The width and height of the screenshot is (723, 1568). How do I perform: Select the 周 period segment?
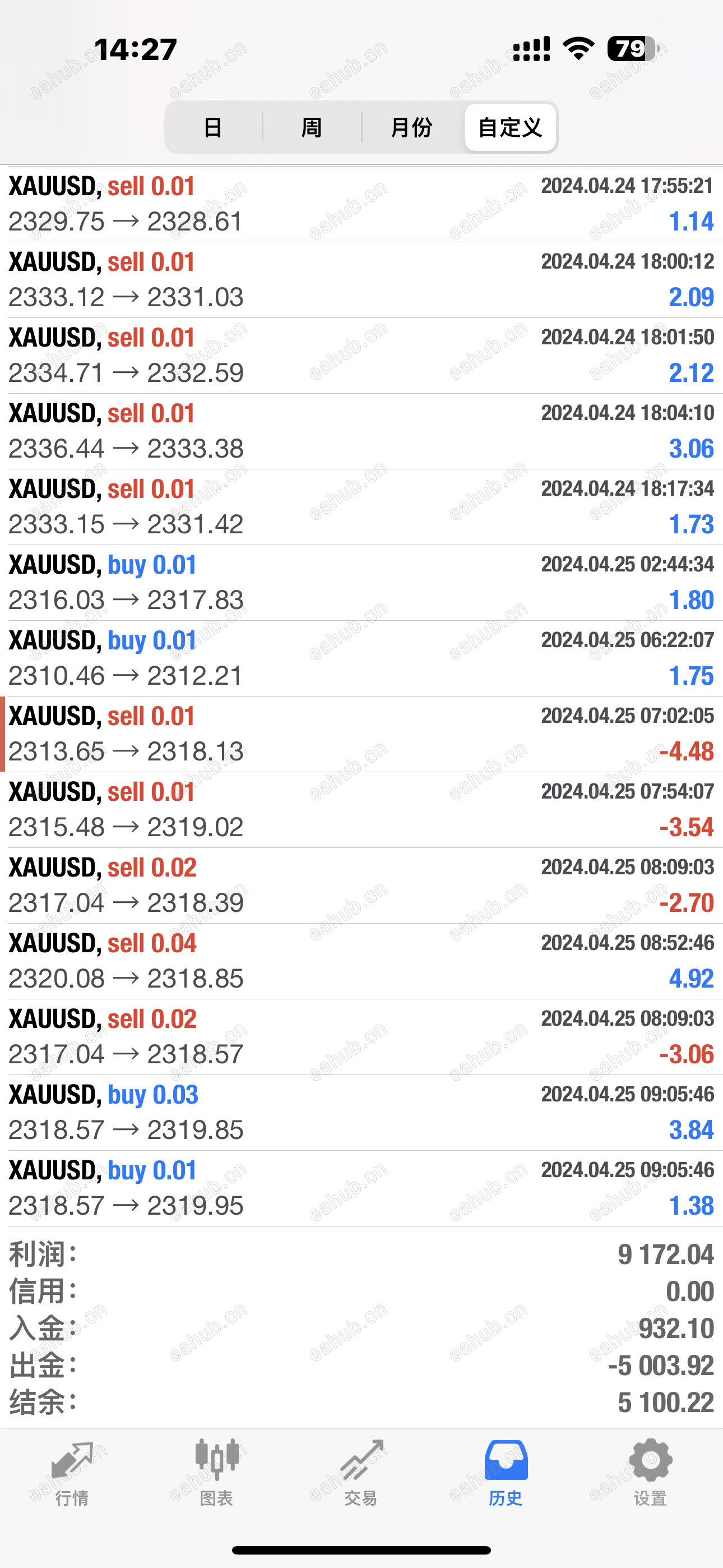312,128
